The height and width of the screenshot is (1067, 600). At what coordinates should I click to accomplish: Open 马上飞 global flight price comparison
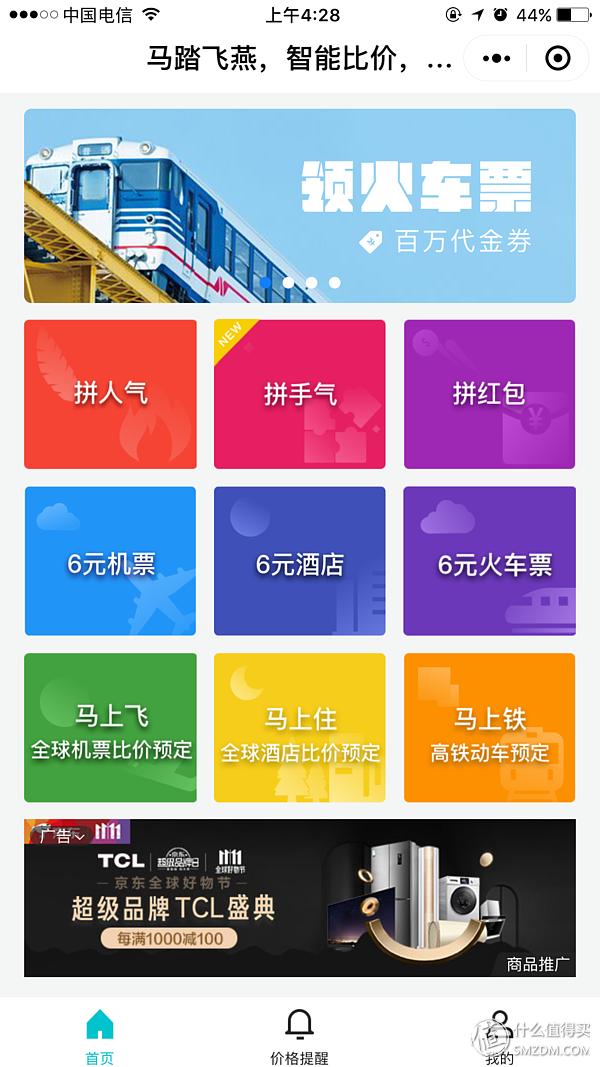point(110,728)
